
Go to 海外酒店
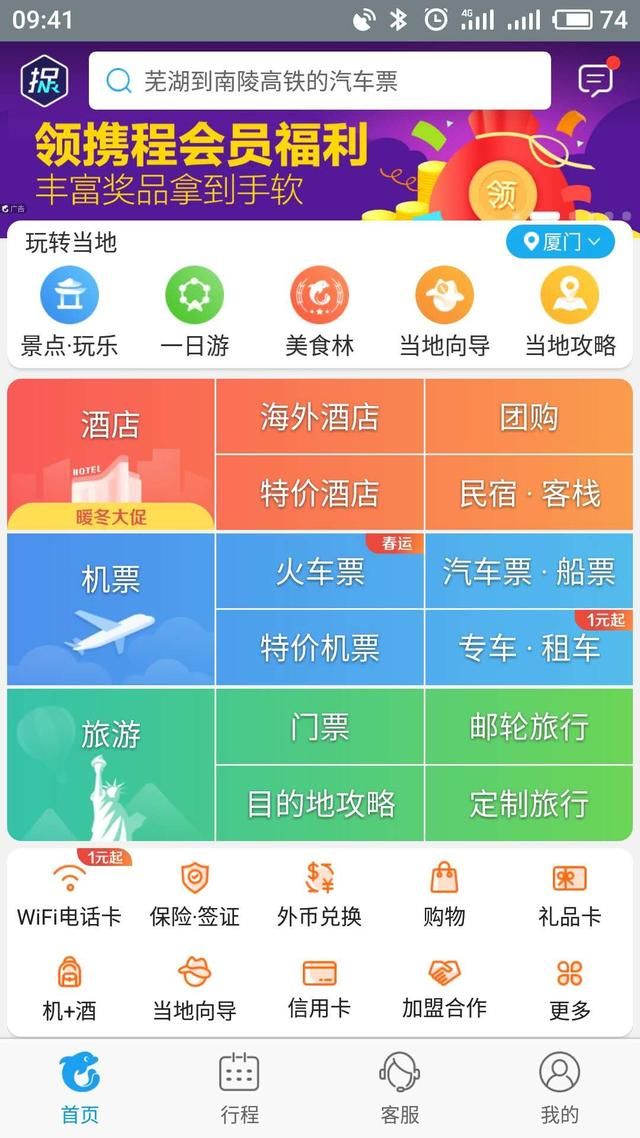tap(320, 417)
